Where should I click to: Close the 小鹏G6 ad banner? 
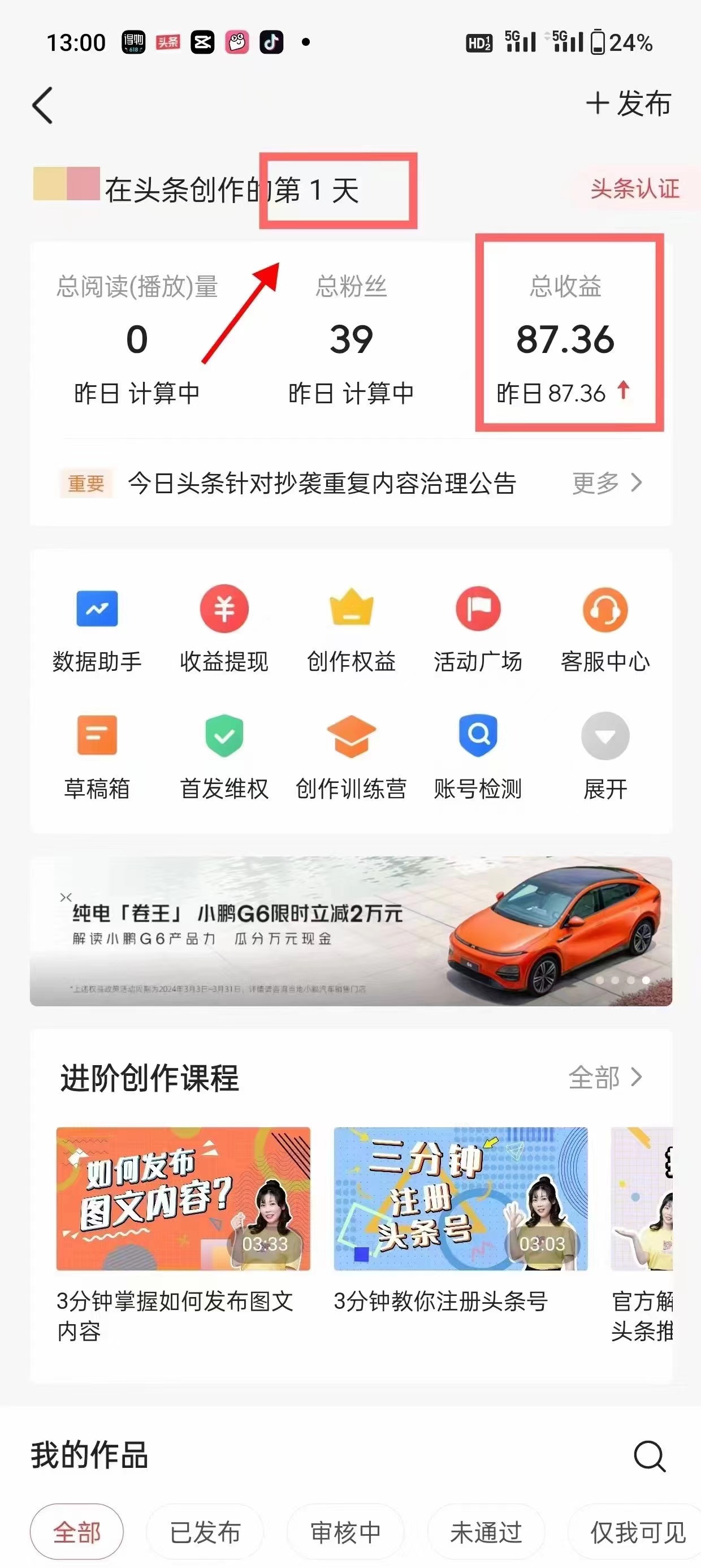66,897
